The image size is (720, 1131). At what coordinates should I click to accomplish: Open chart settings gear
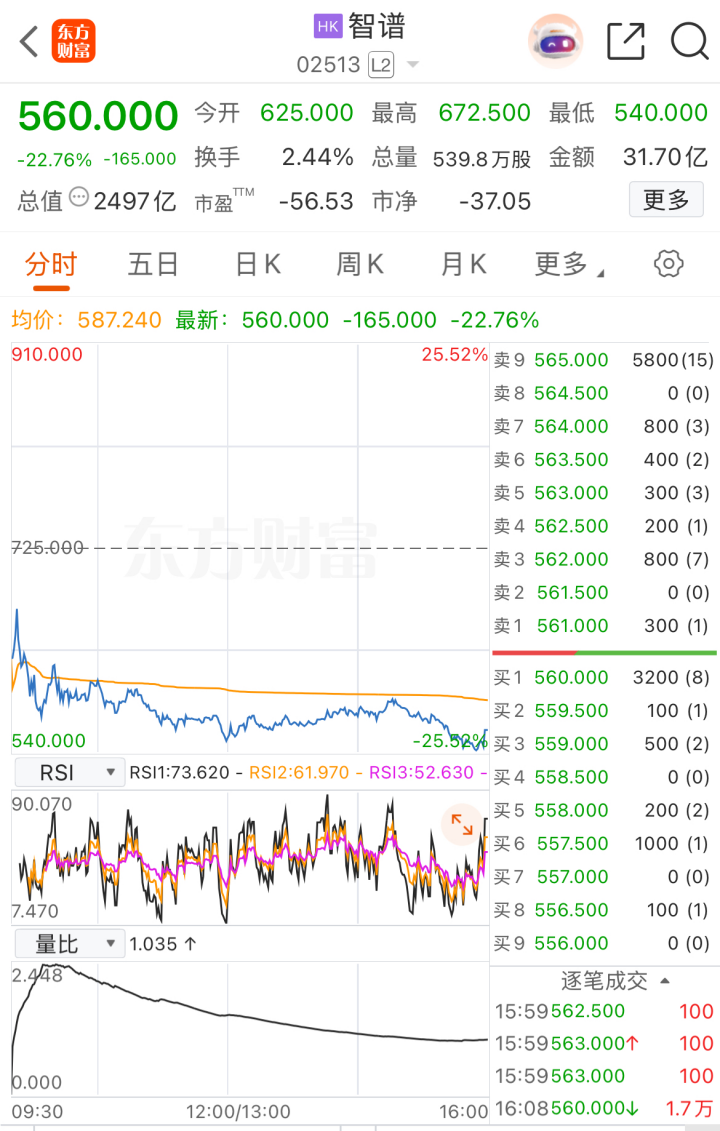[x=668, y=264]
